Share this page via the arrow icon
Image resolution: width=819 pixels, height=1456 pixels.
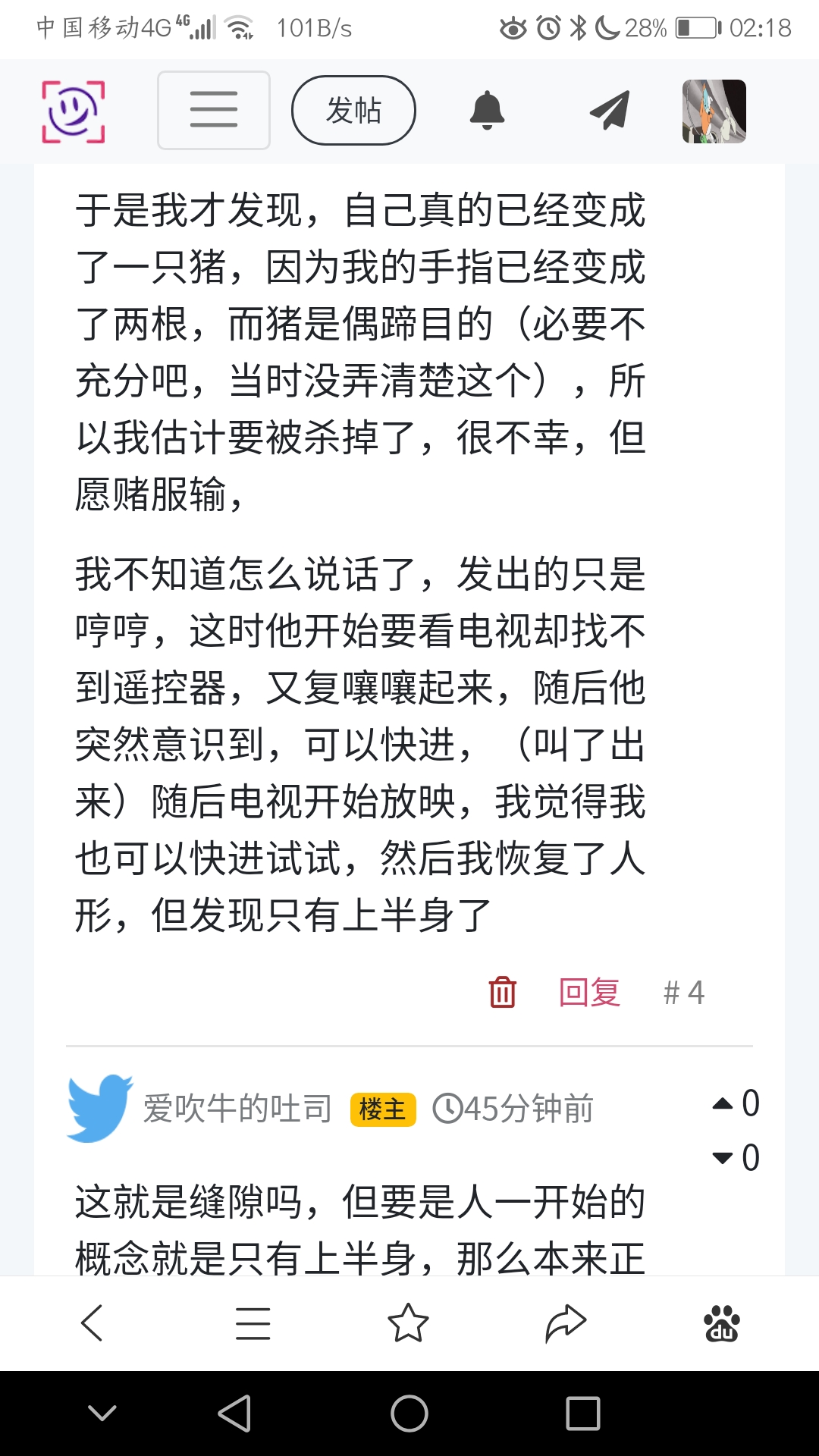pyautogui.click(x=566, y=1323)
